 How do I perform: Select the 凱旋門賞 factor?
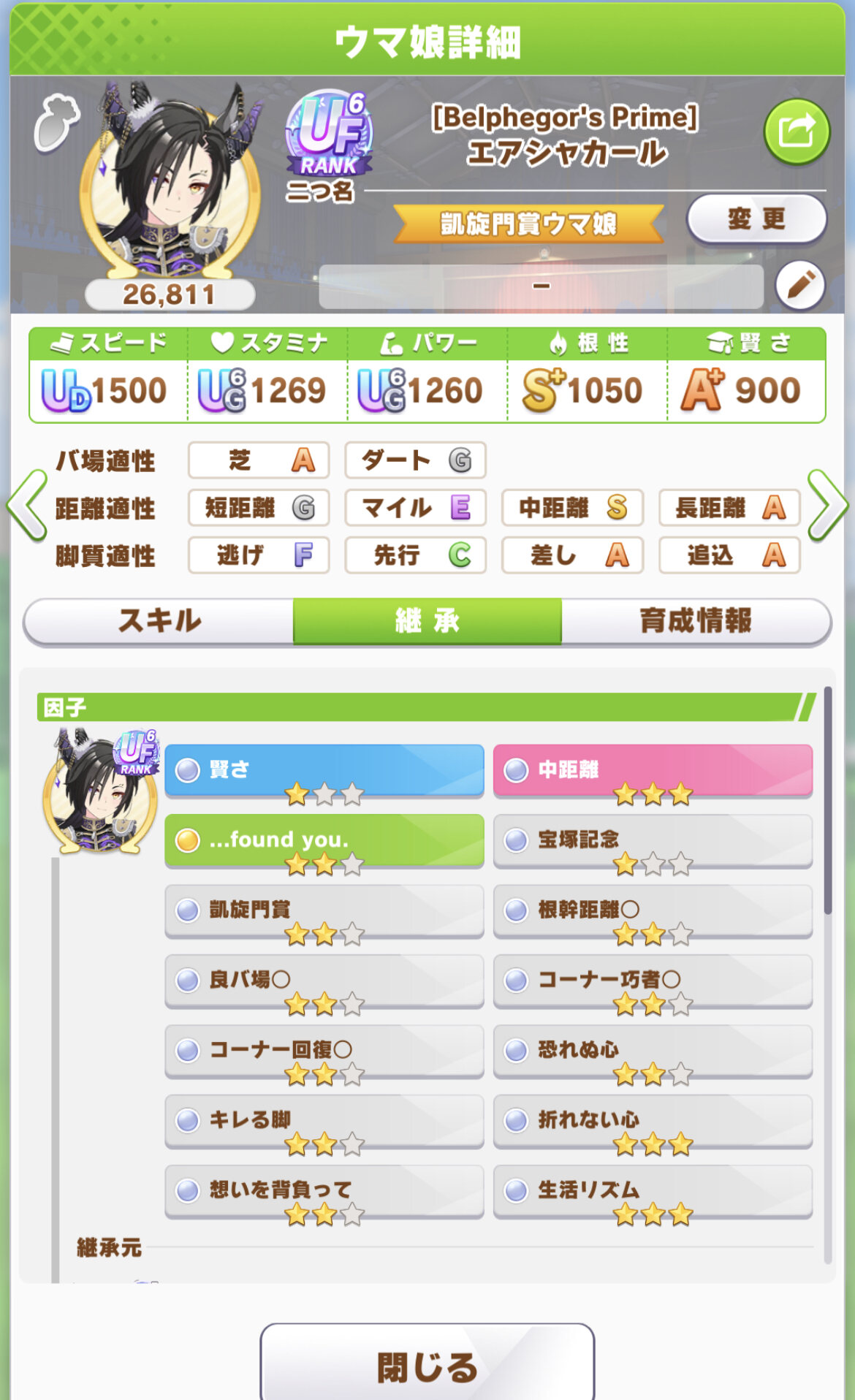324,911
